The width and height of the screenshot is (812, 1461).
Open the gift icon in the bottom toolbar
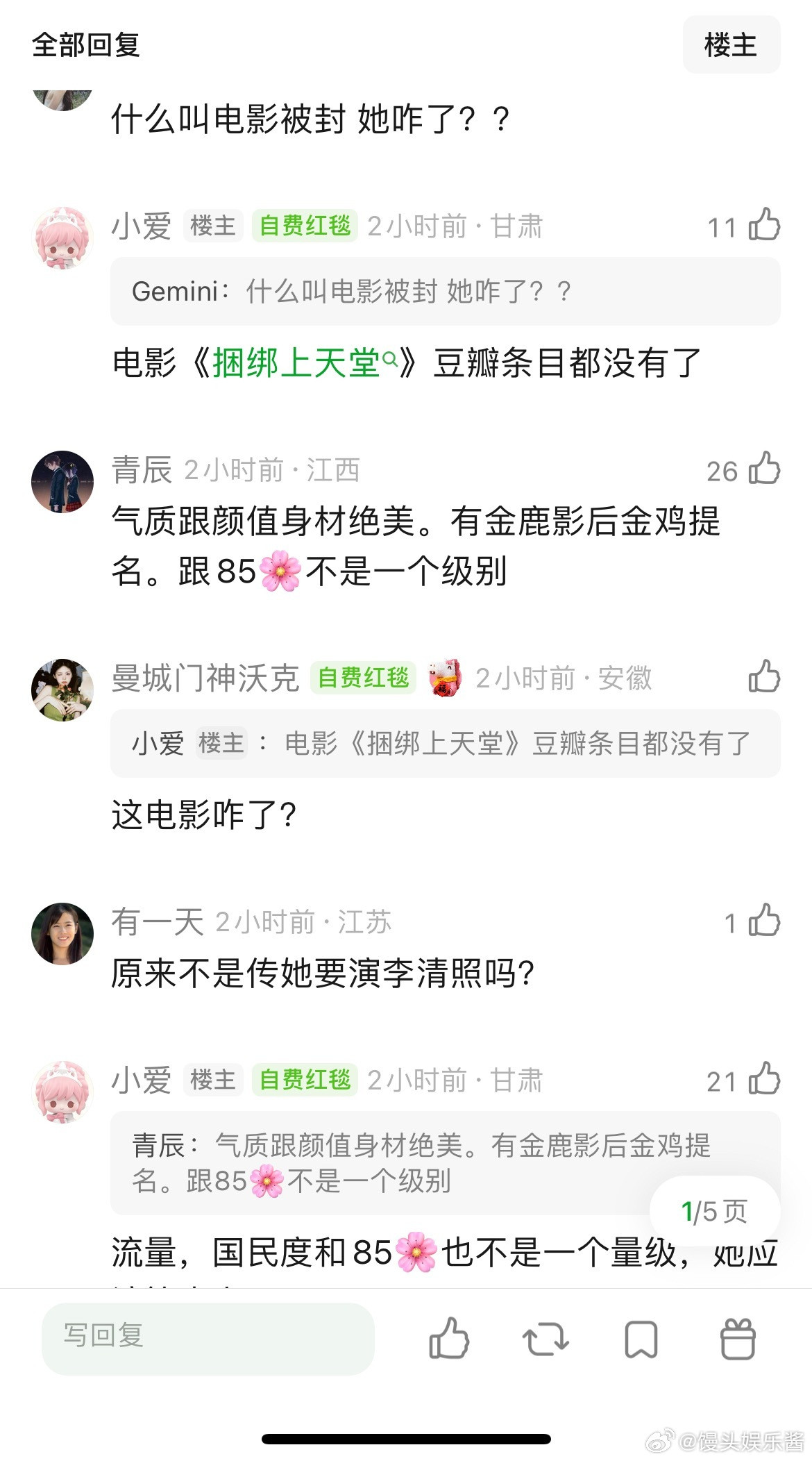click(737, 1340)
